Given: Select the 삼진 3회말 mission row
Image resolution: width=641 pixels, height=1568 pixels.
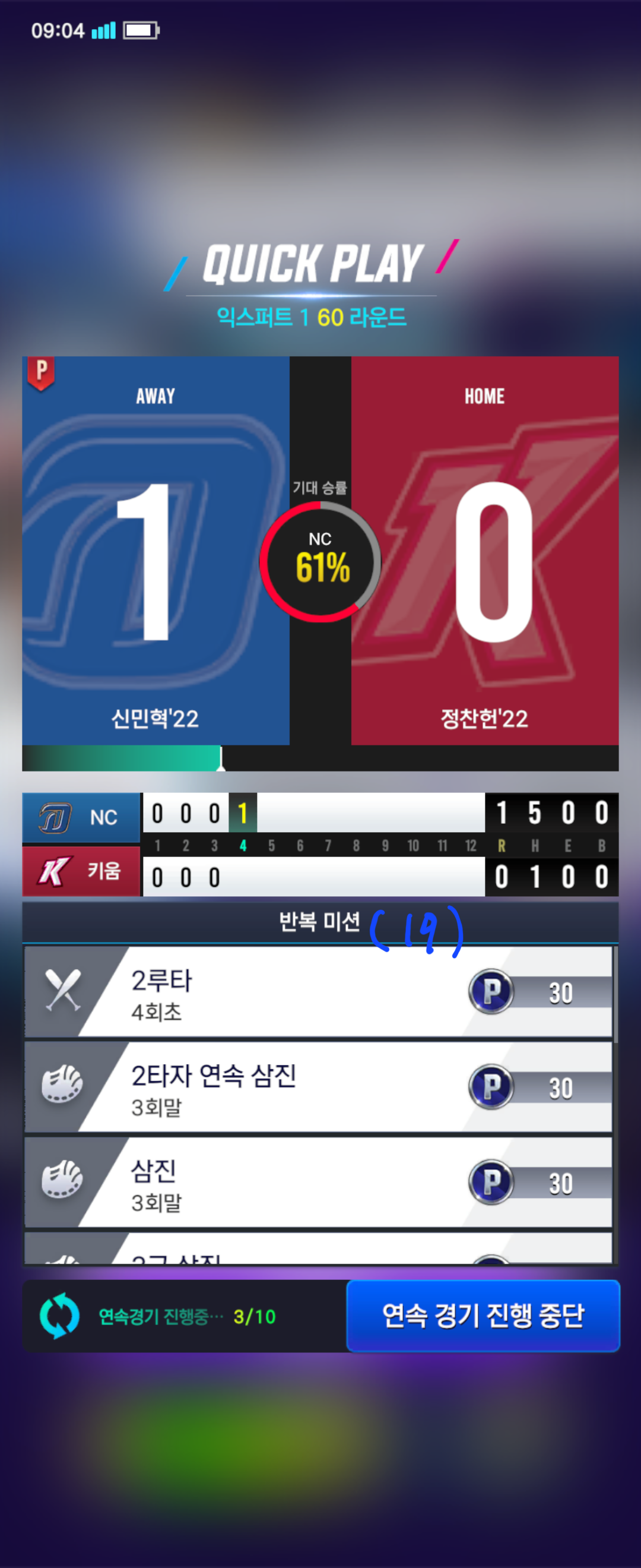Looking at the screenshot, I should click(x=318, y=1183).
